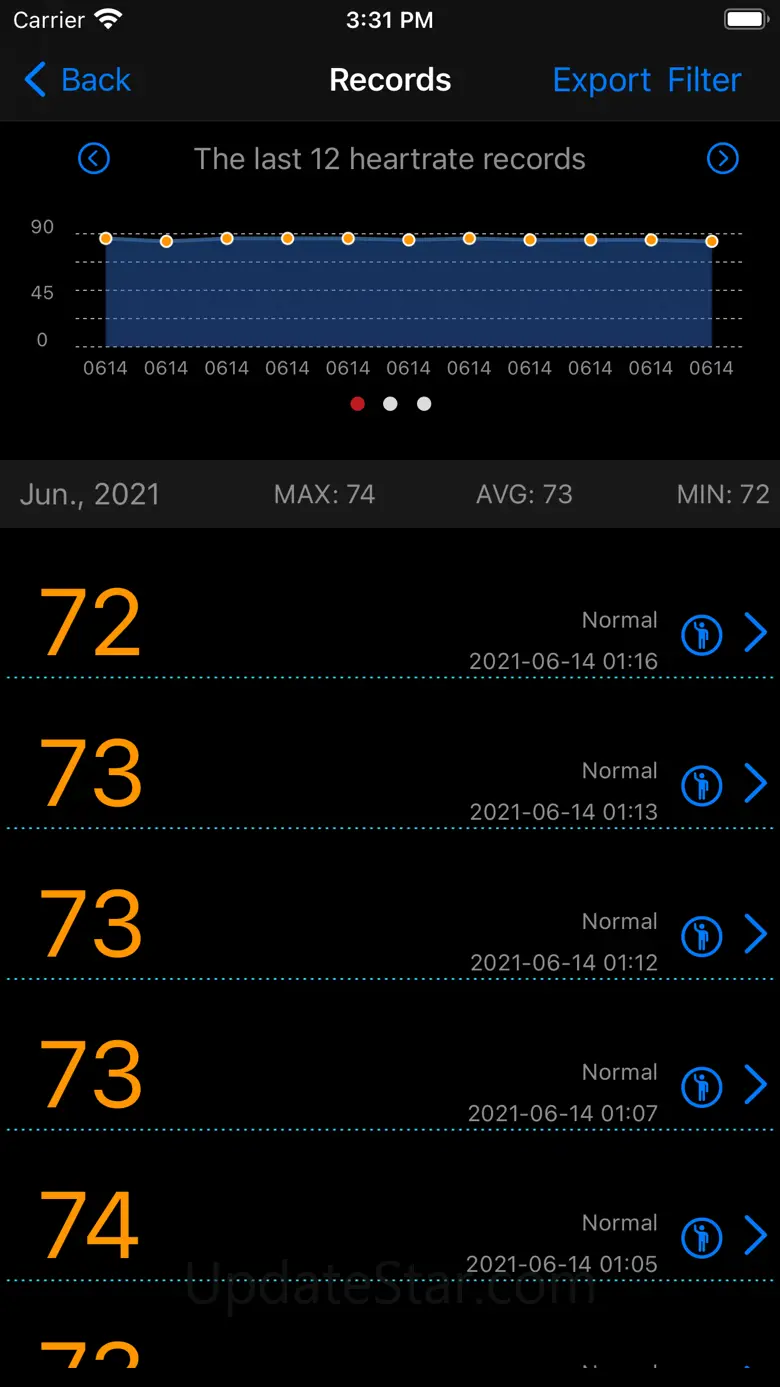780x1387 pixels.
Task: Show previous chart with left arrow
Action: 94,158
